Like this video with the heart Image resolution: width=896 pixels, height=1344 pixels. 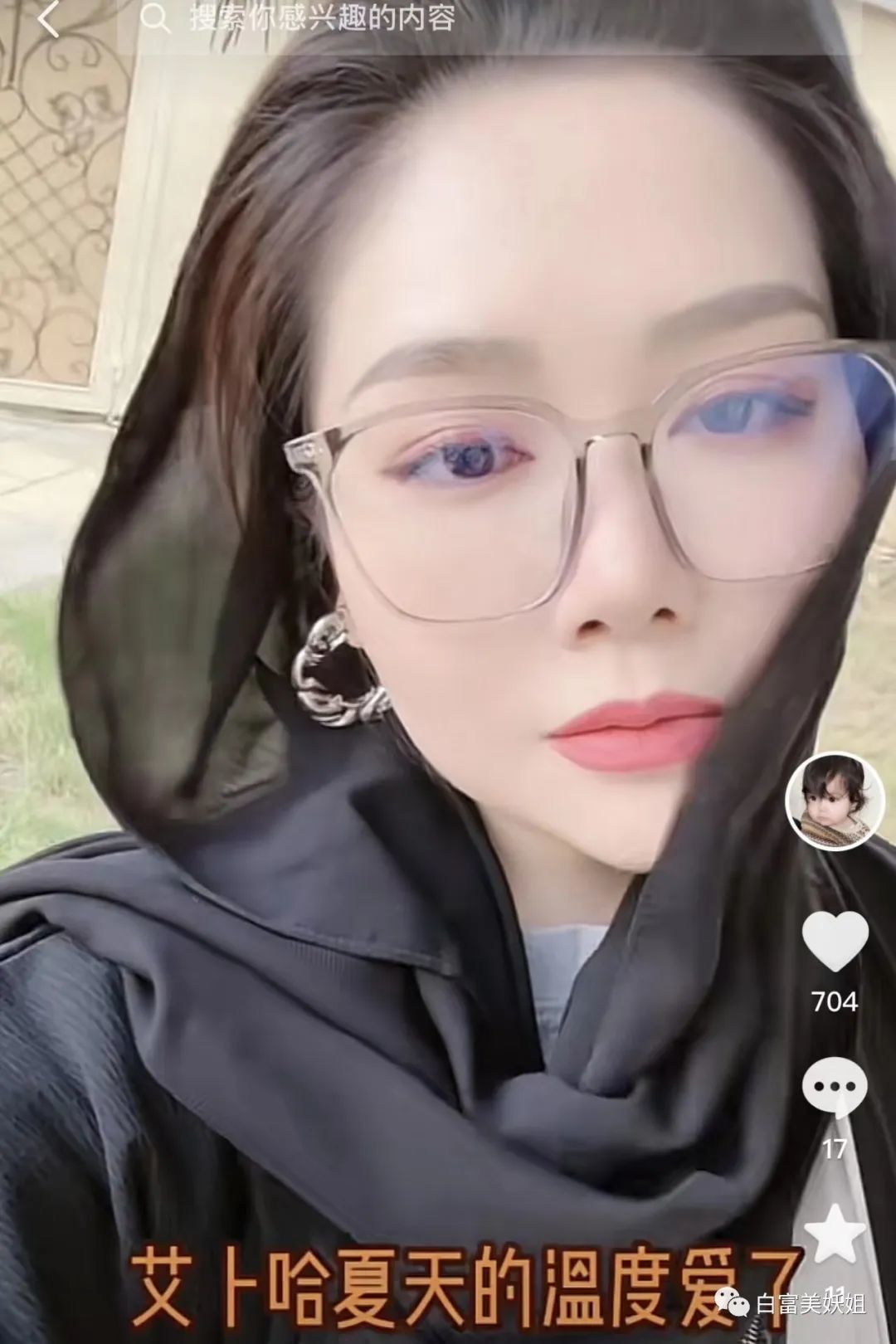point(835,942)
